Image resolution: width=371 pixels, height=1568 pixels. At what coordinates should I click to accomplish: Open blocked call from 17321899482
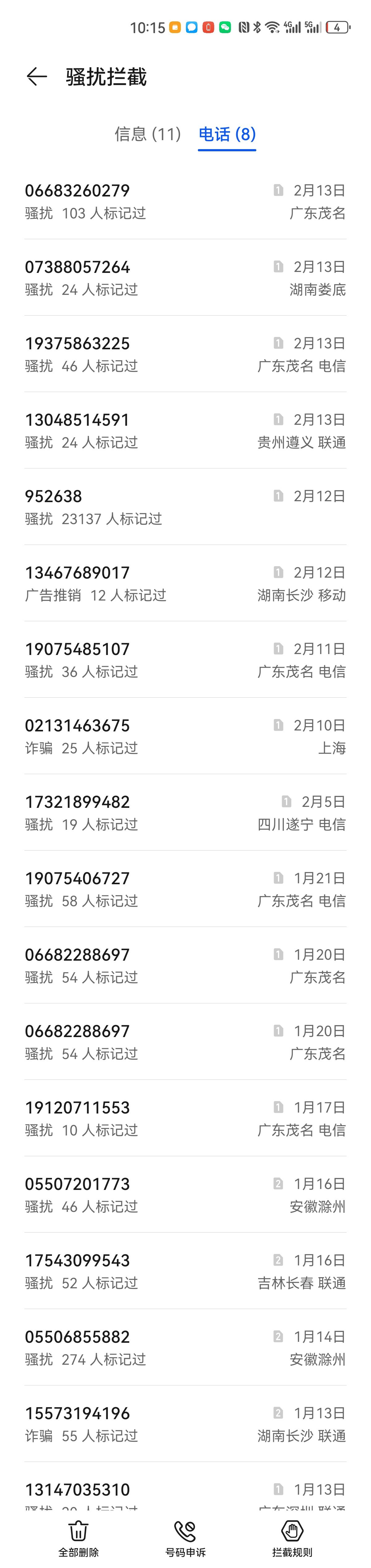point(185,812)
